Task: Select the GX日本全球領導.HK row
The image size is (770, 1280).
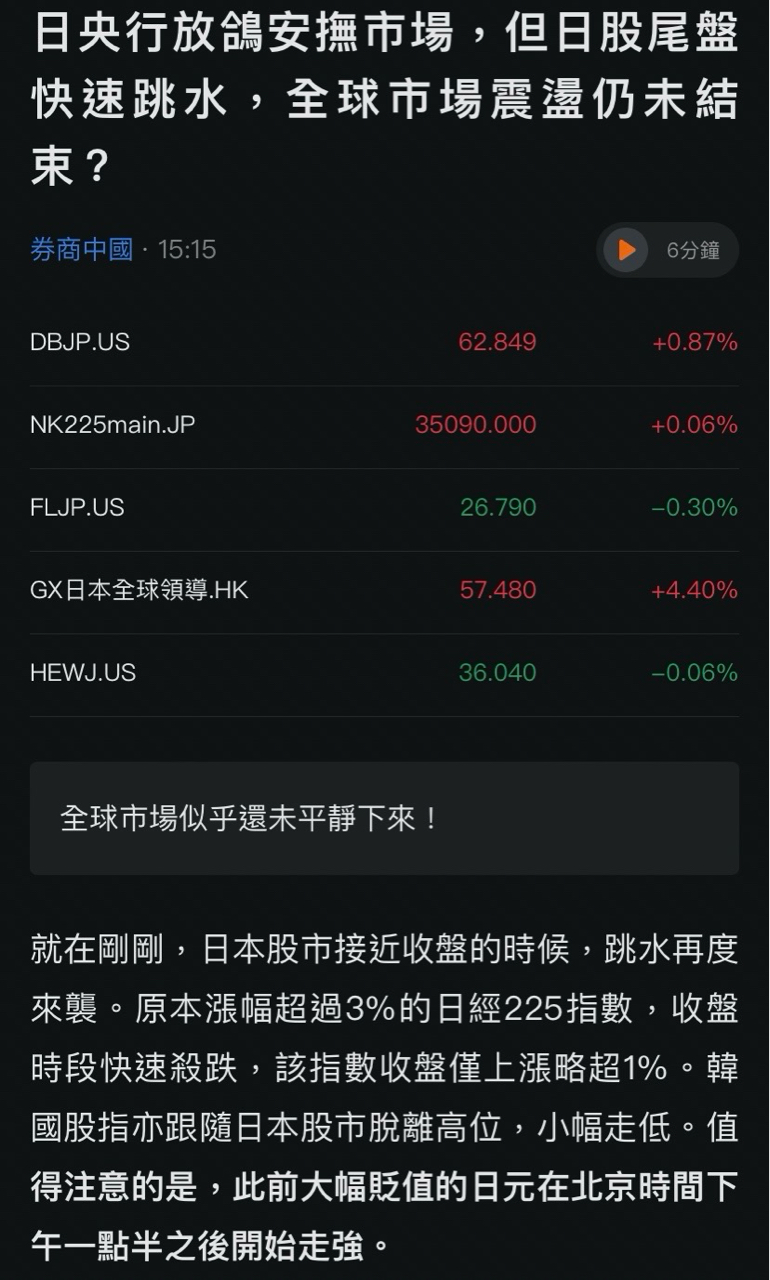Action: pos(384,591)
